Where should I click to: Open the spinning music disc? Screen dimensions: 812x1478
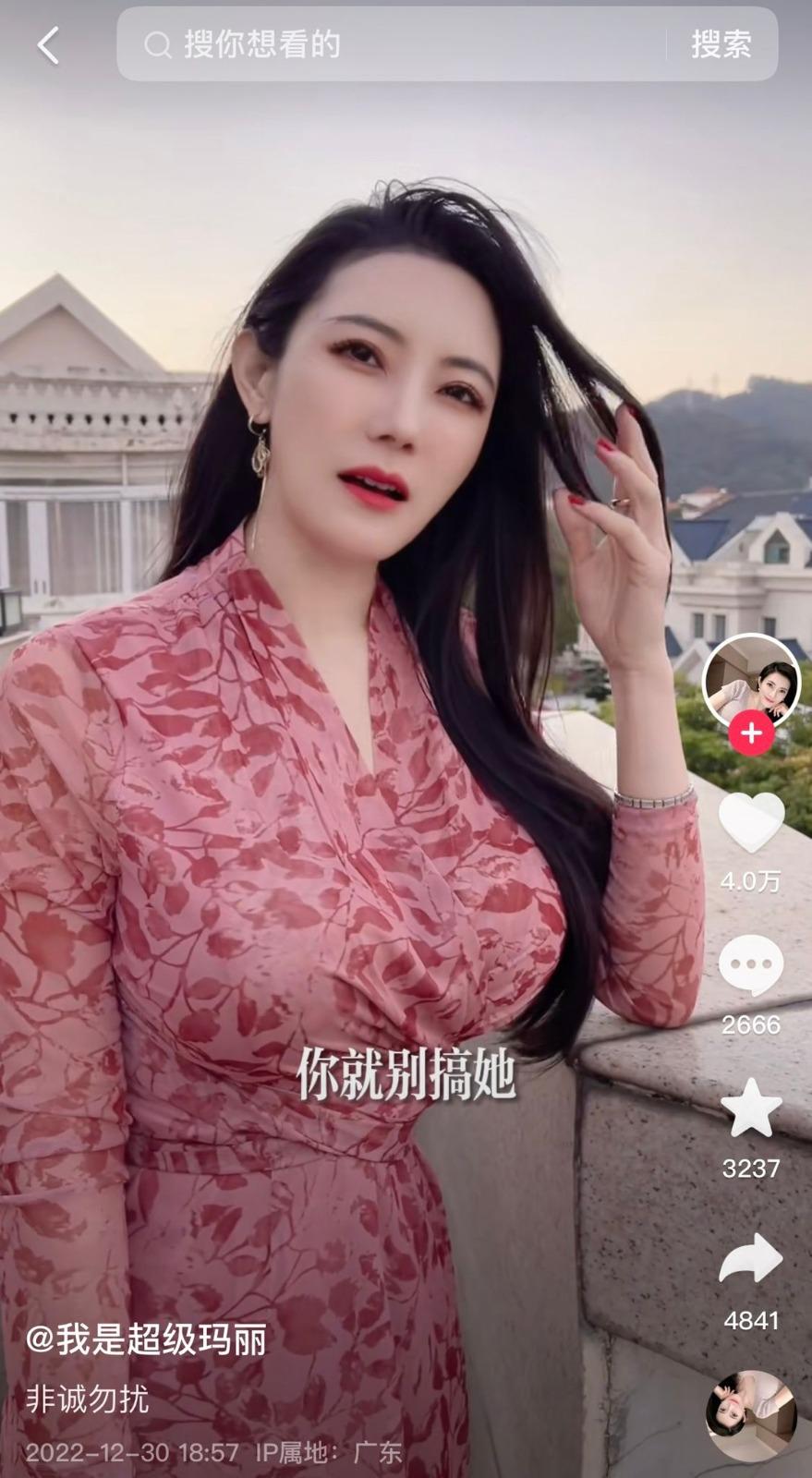(x=751, y=1415)
